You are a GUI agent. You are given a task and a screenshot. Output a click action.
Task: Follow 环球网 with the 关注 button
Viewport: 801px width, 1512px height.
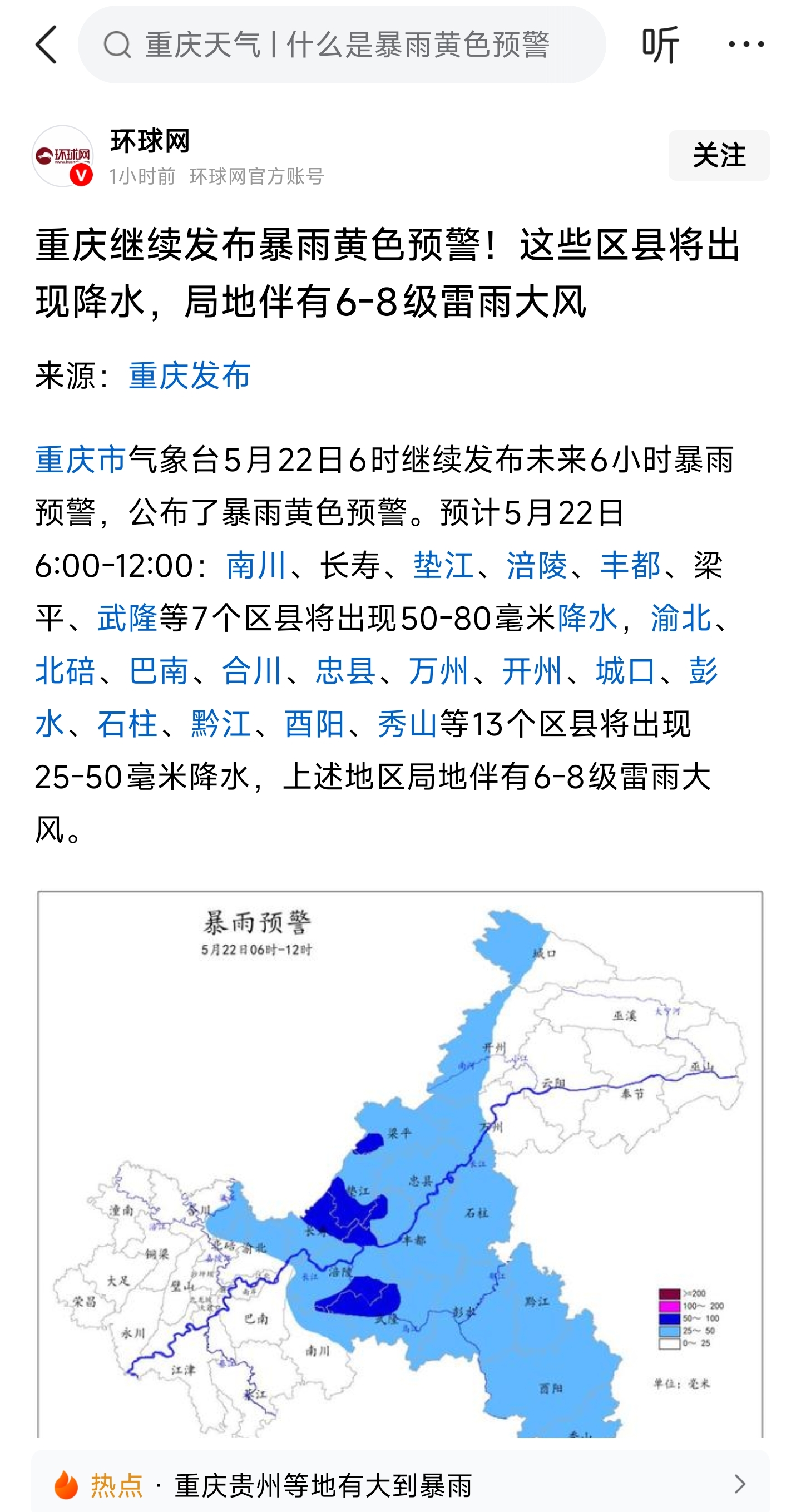[718, 156]
